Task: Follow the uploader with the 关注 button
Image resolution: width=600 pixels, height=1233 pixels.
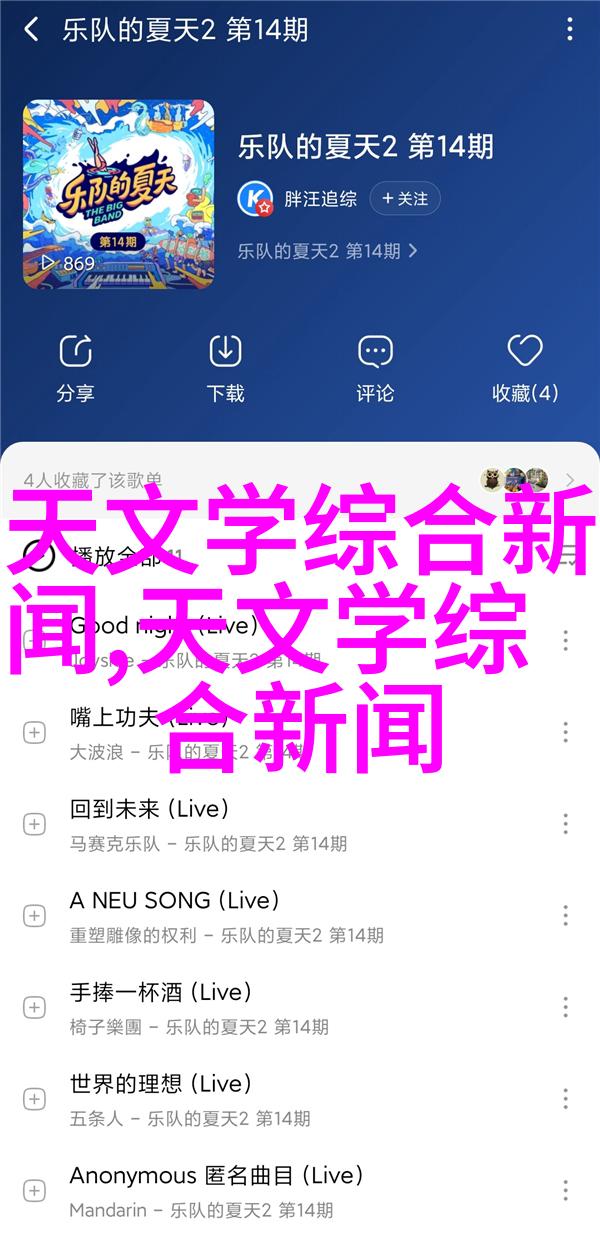Action: [x=406, y=199]
